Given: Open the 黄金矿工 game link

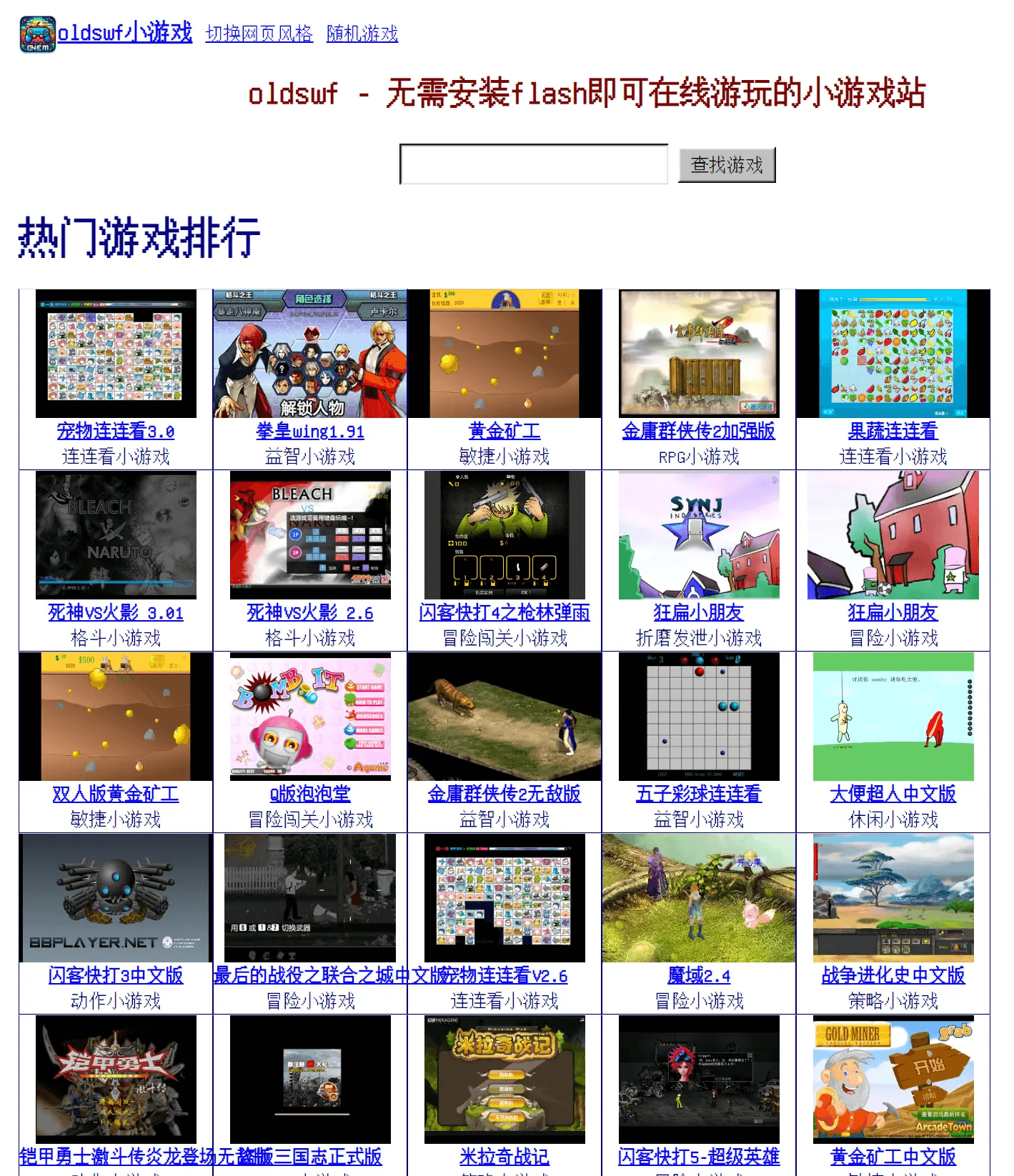Looking at the screenshot, I should pyautogui.click(x=504, y=431).
